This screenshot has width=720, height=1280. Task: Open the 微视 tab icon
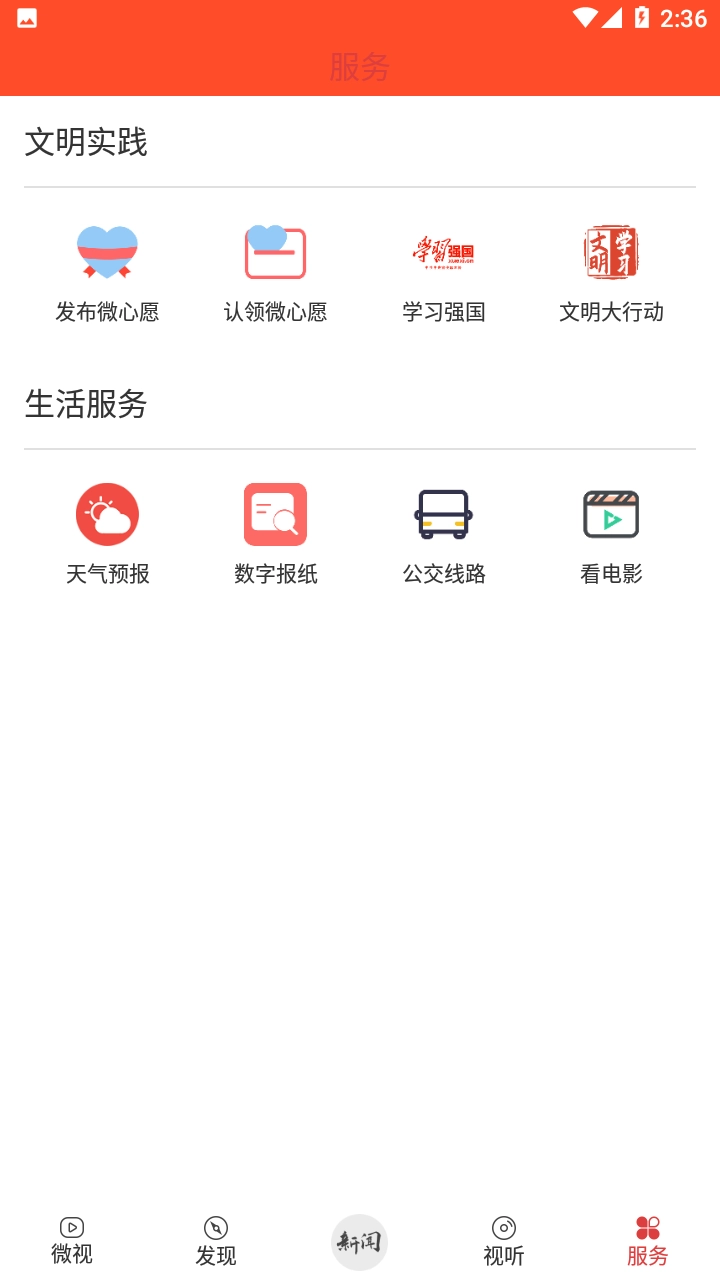[x=71, y=1227]
